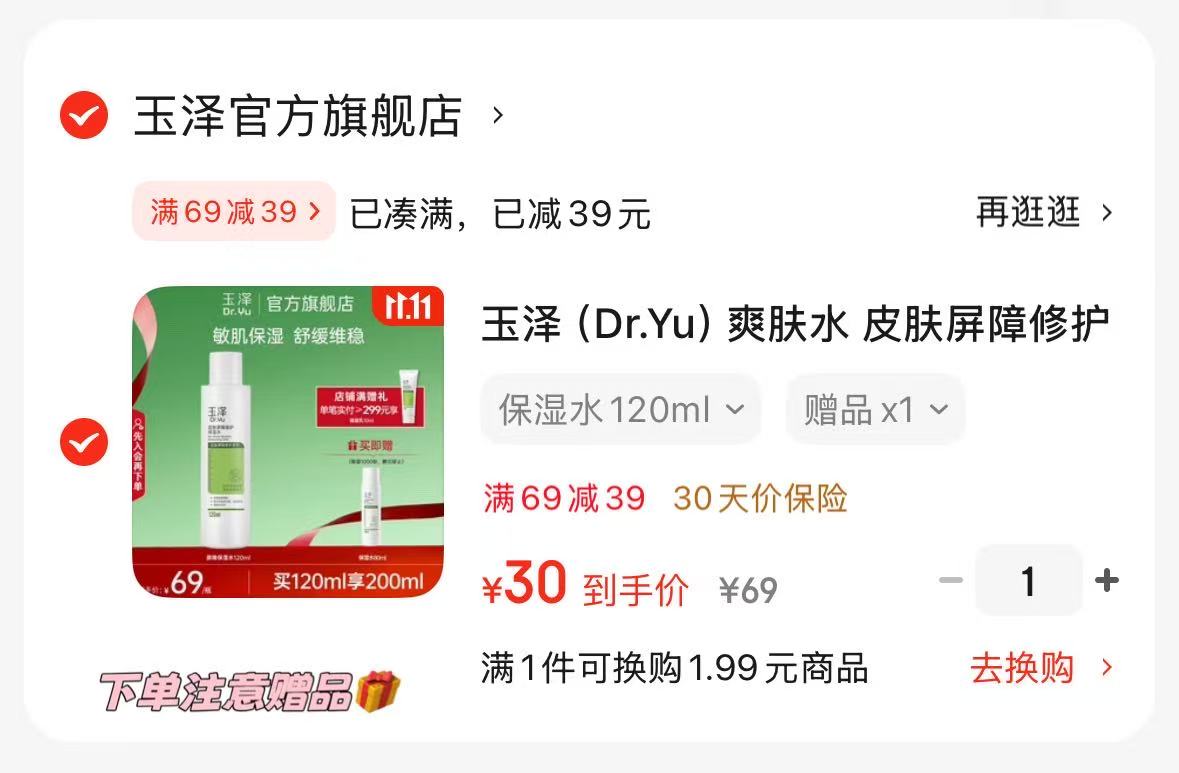Screen dimensions: 1179x773
Task: Open the 满69减39 promotion tag
Action: [x=234, y=211]
